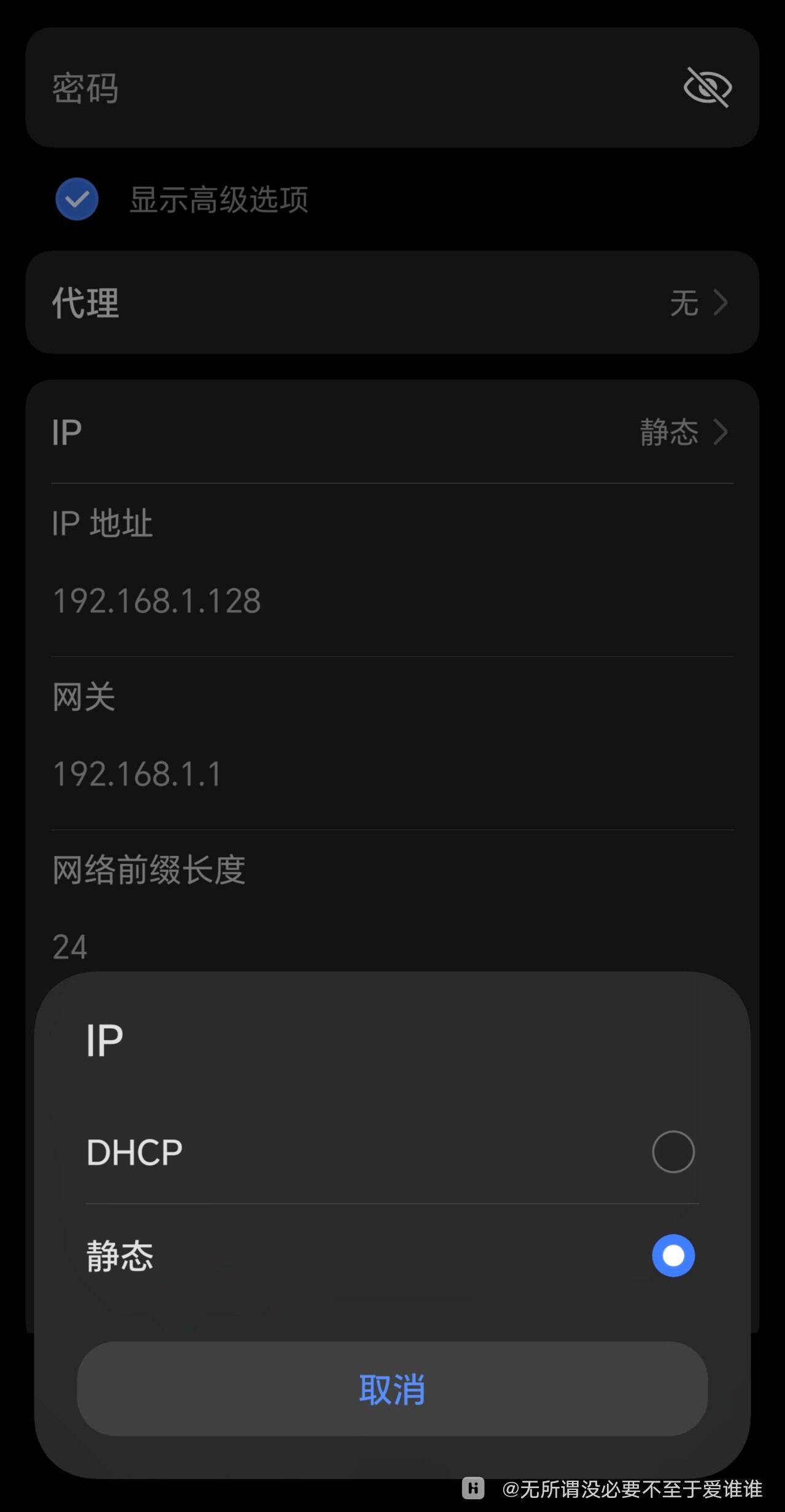Open the 代理 proxy options via its chevron
This screenshot has width=785, height=1512.
click(722, 302)
